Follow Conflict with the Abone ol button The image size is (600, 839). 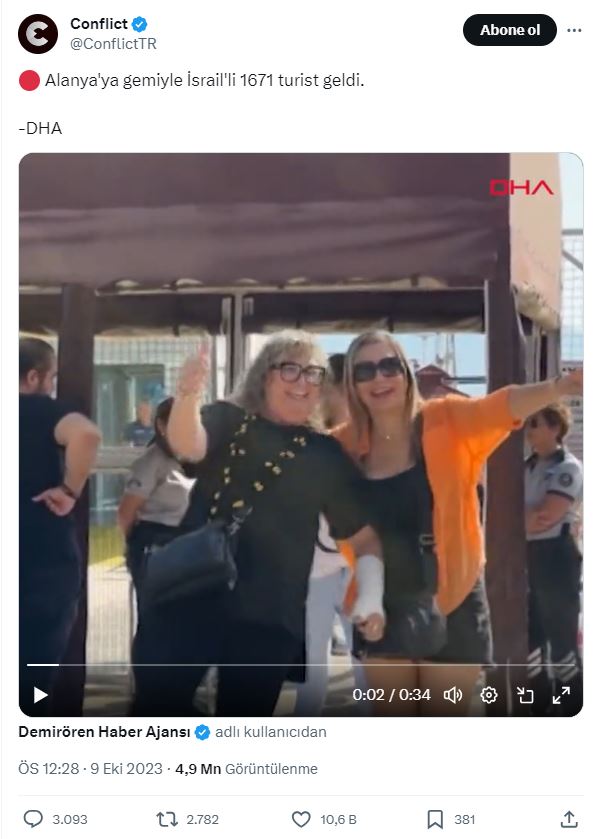[509, 30]
